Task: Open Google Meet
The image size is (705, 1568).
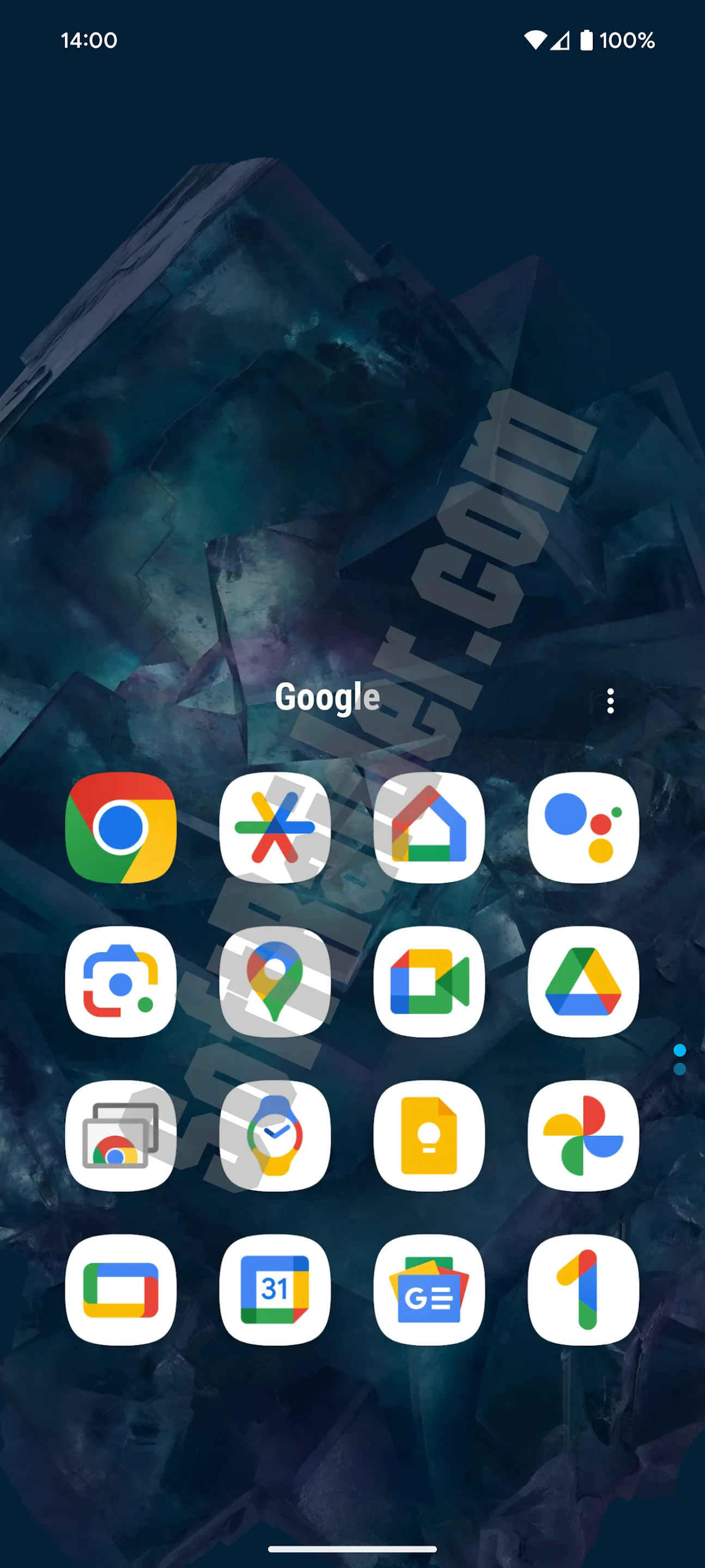Action: point(429,981)
